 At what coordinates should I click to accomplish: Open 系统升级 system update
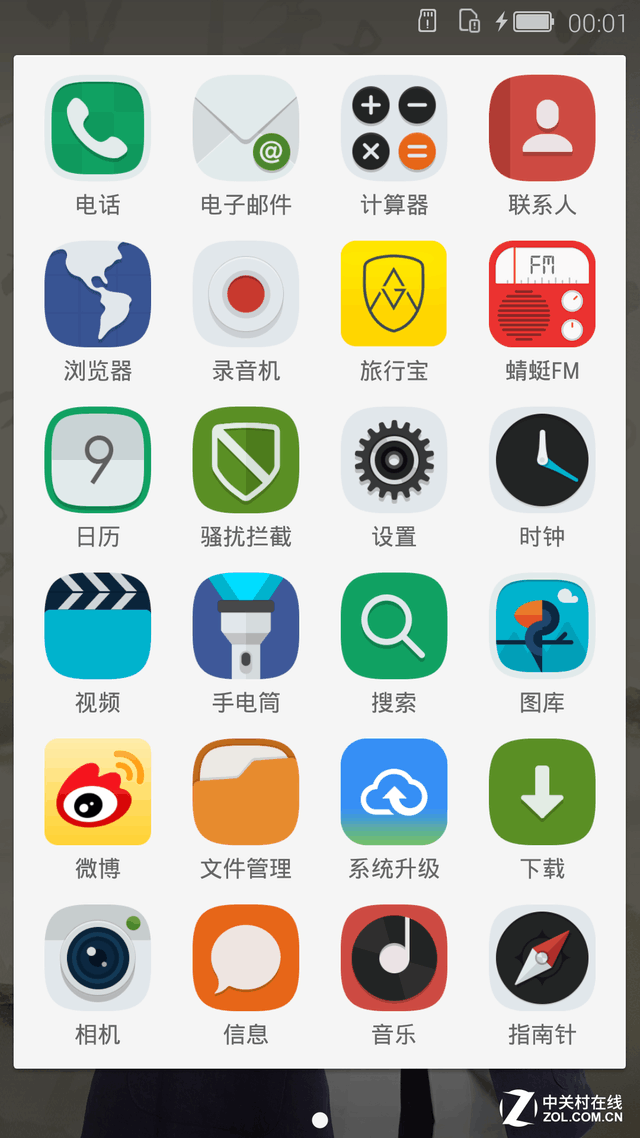pos(394,793)
